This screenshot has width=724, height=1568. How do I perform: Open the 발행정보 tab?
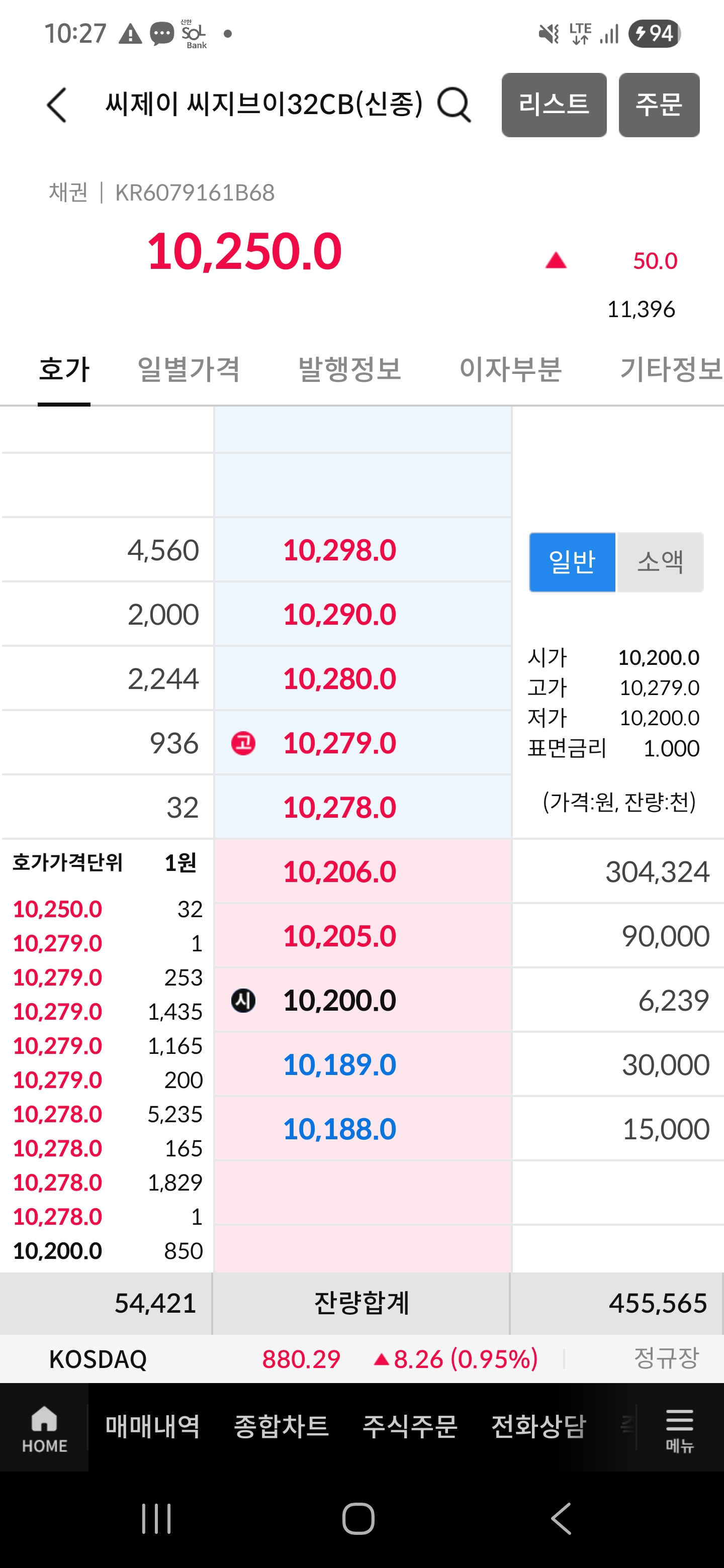click(x=350, y=368)
